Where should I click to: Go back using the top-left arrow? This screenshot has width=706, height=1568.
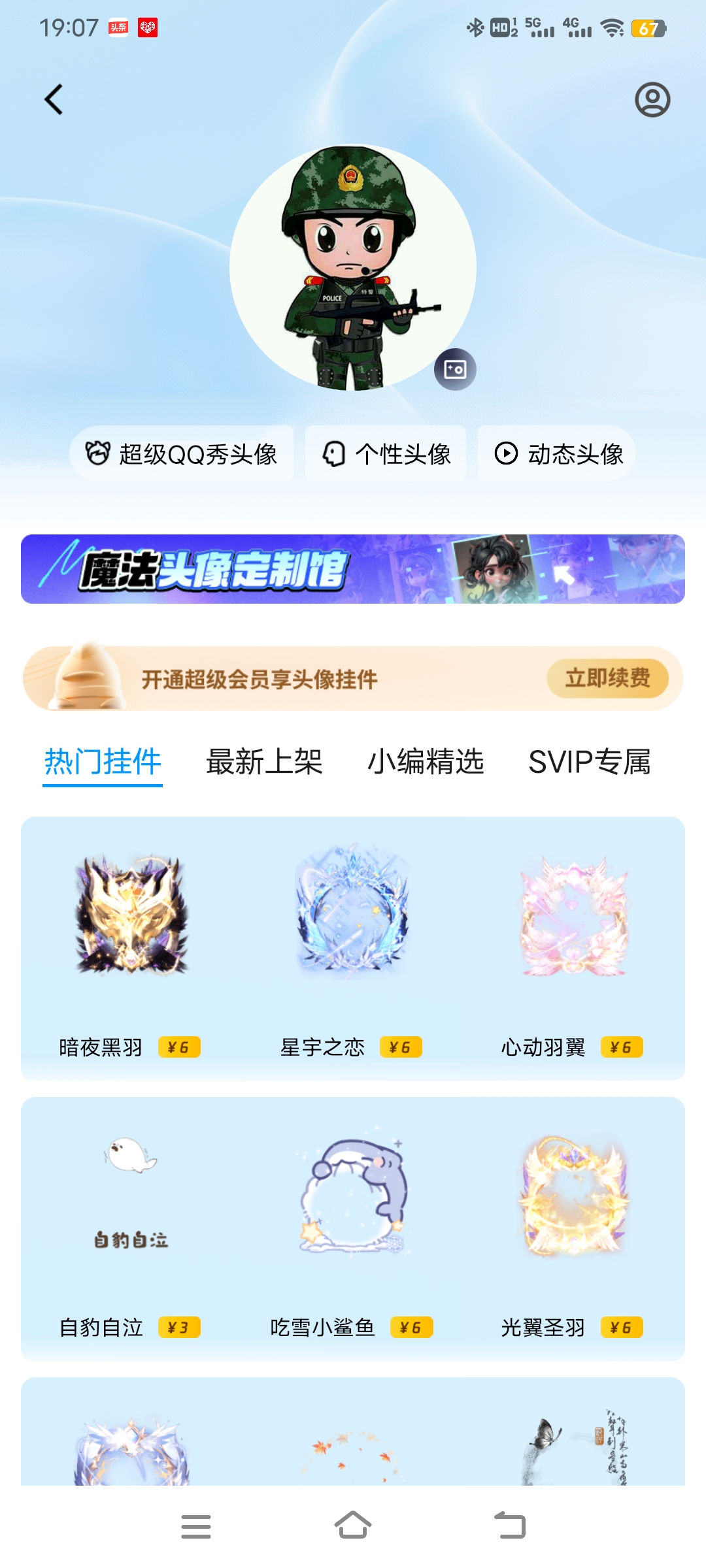[54, 99]
